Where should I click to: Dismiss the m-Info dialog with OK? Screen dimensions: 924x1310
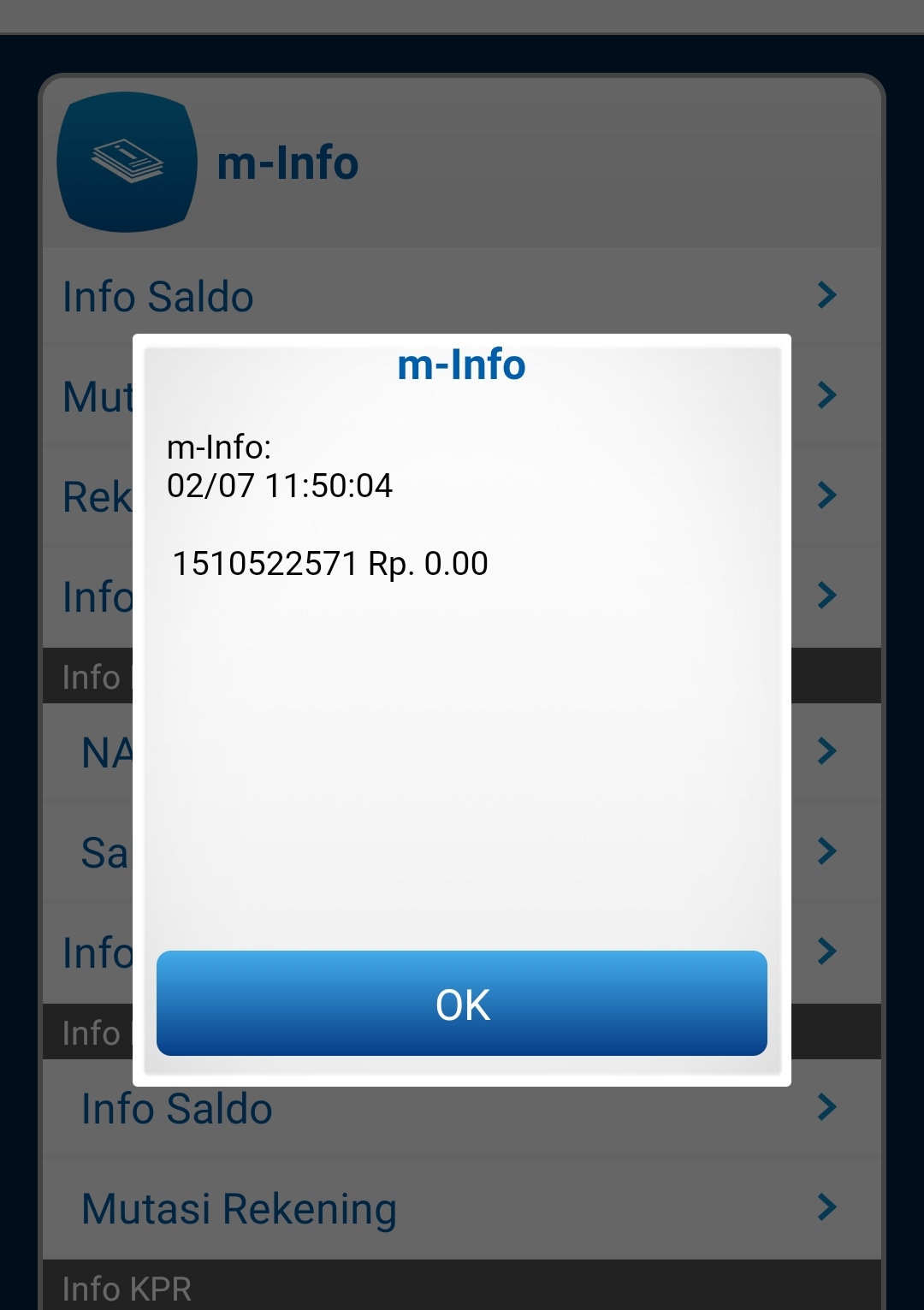click(x=462, y=1003)
